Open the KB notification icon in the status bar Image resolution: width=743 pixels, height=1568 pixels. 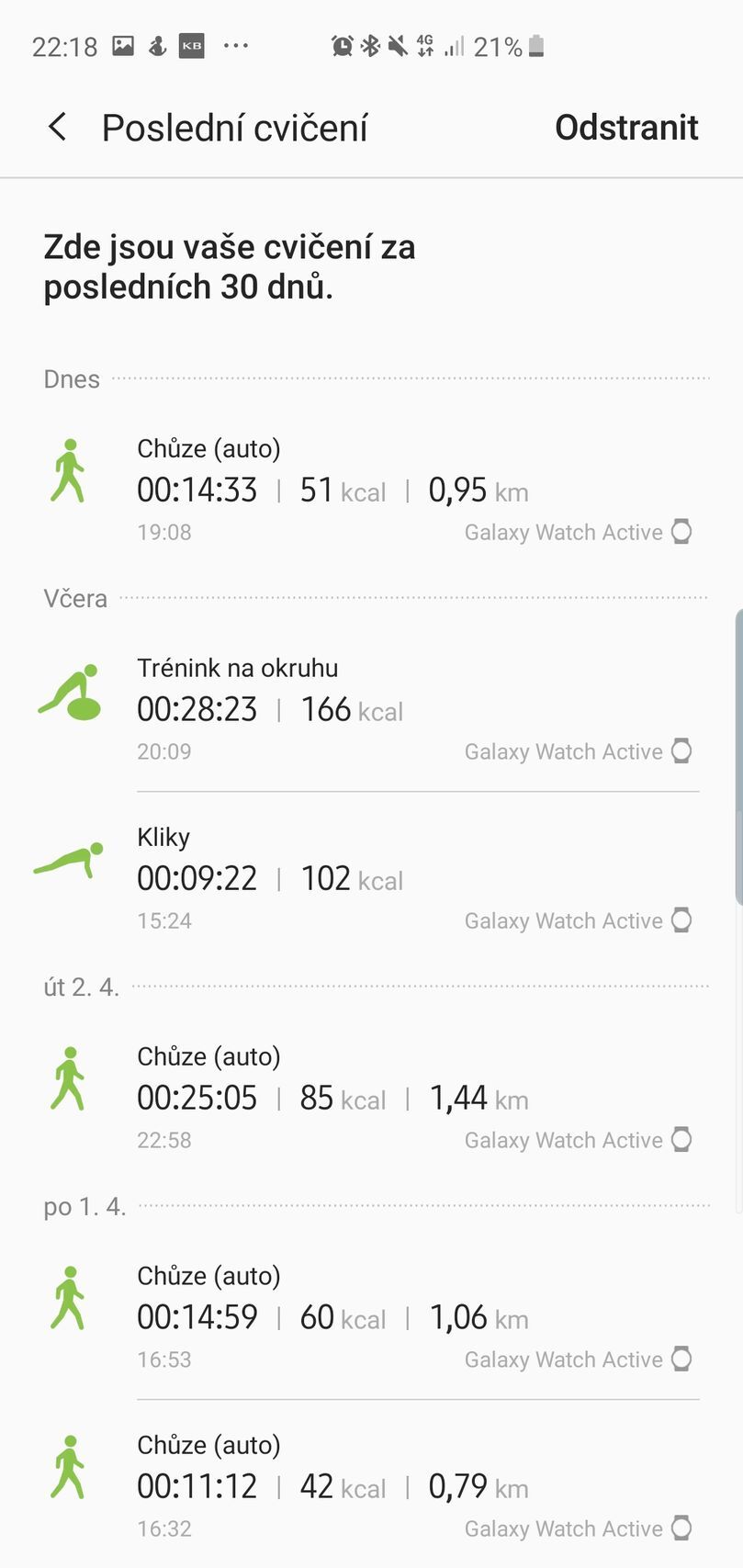pos(190,43)
